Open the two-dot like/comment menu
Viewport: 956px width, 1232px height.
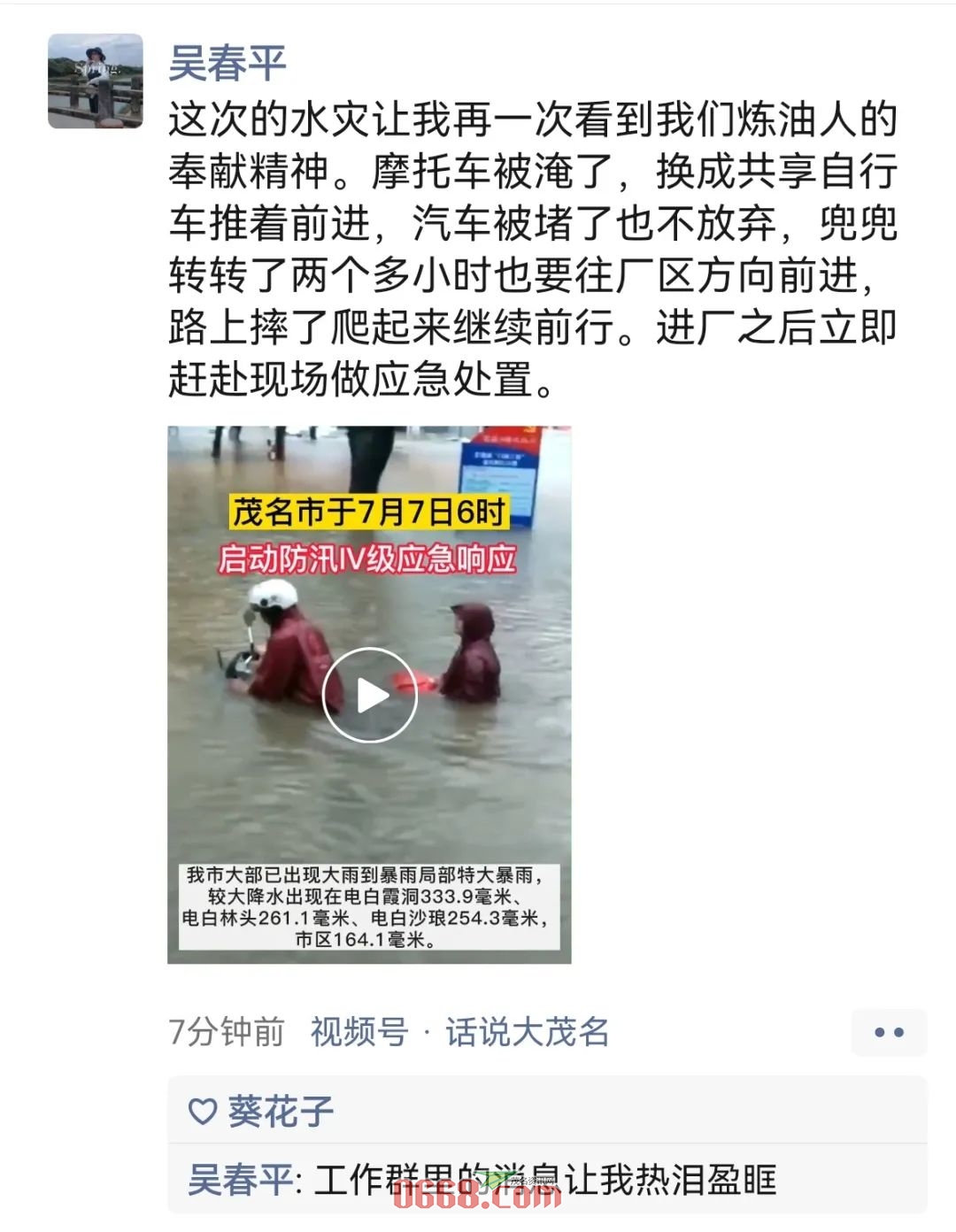(888, 1032)
